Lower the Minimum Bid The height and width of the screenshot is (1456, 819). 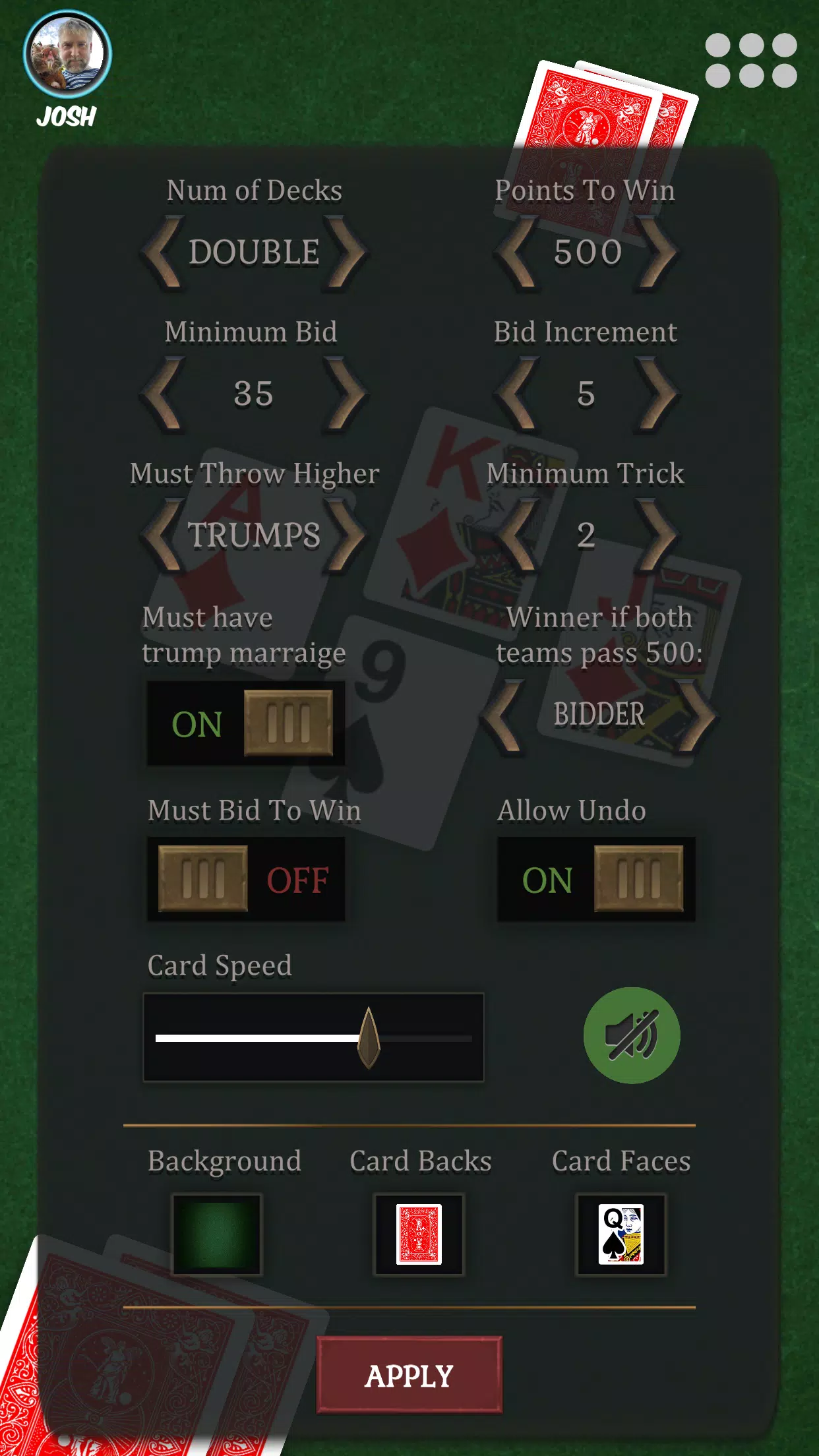(x=162, y=394)
